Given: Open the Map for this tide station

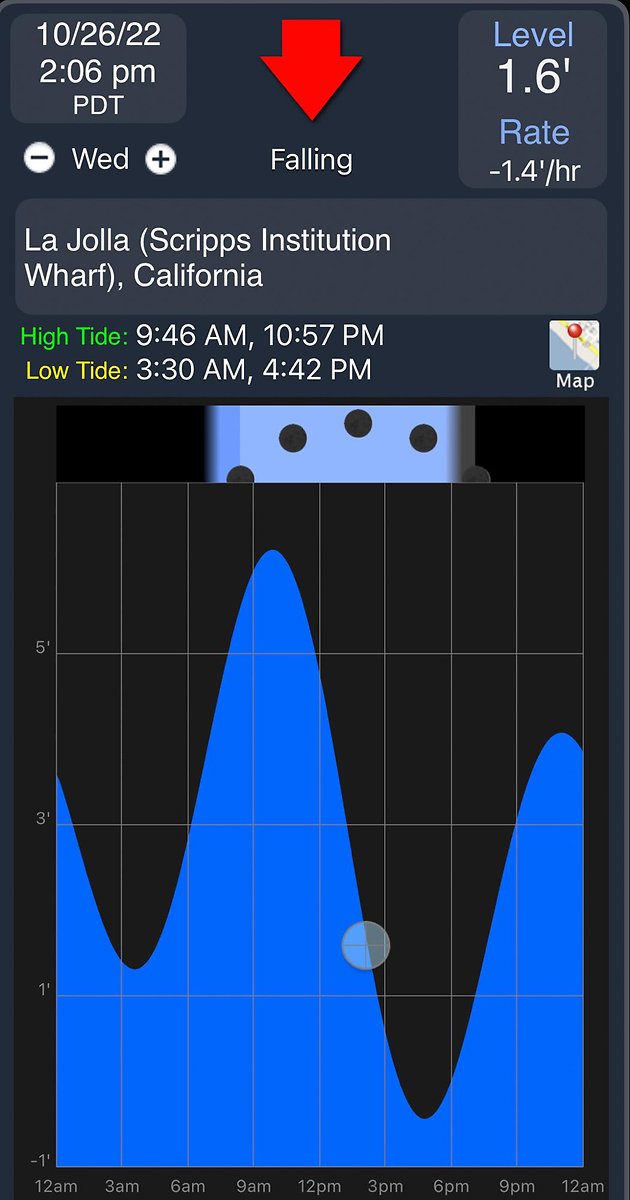Looking at the screenshot, I should coord(574,354).
